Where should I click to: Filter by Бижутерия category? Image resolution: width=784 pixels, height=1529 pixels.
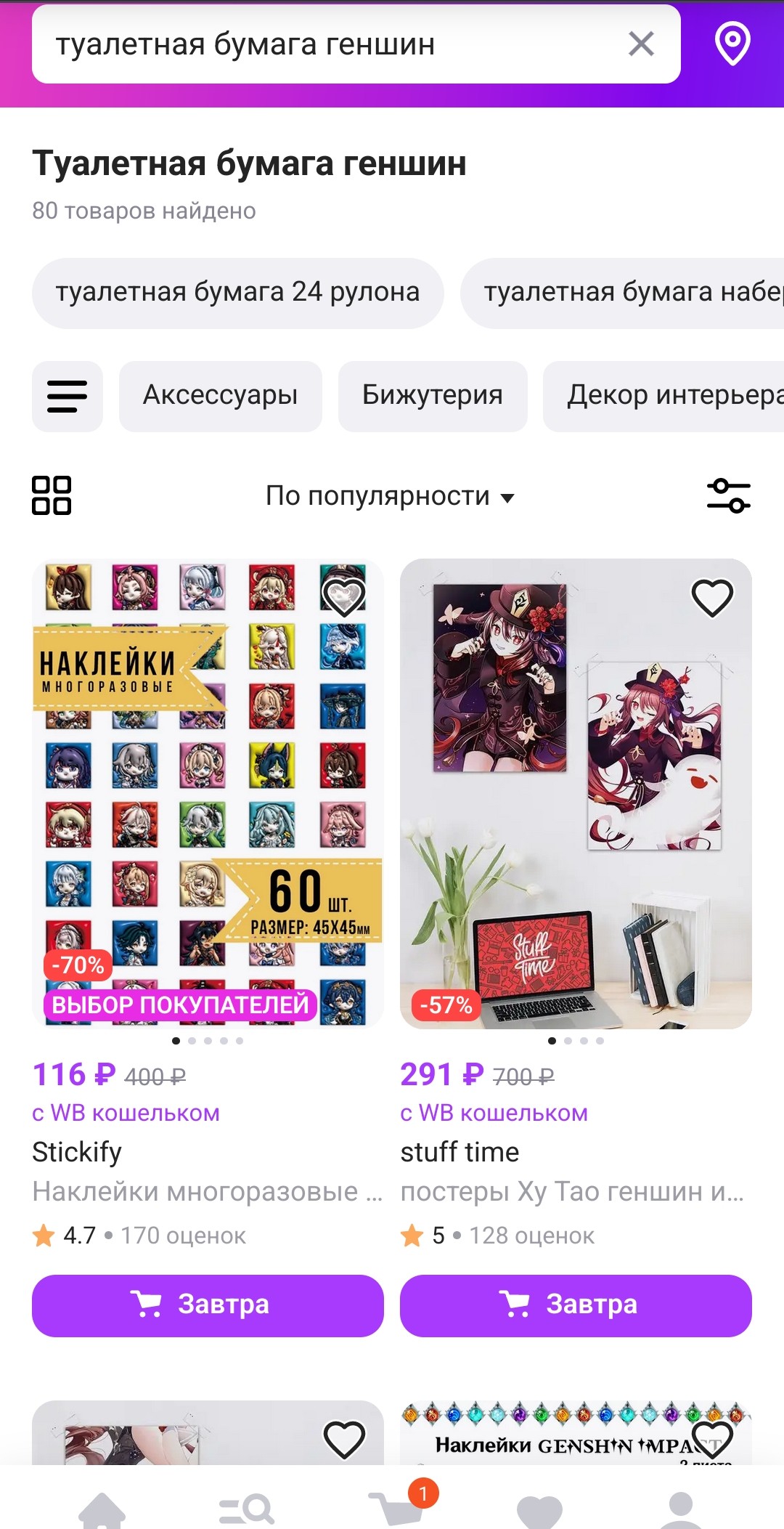[432, 396]
